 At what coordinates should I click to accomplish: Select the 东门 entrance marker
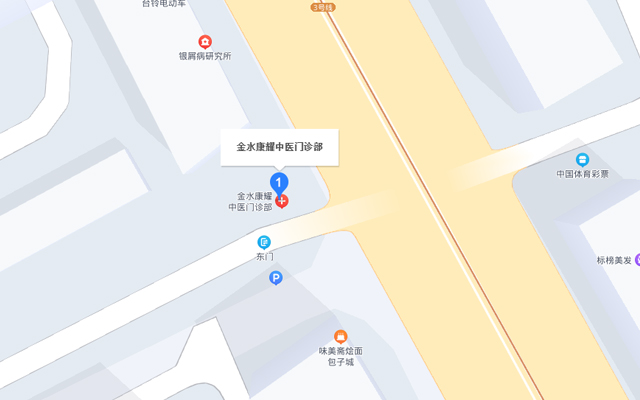264,242
